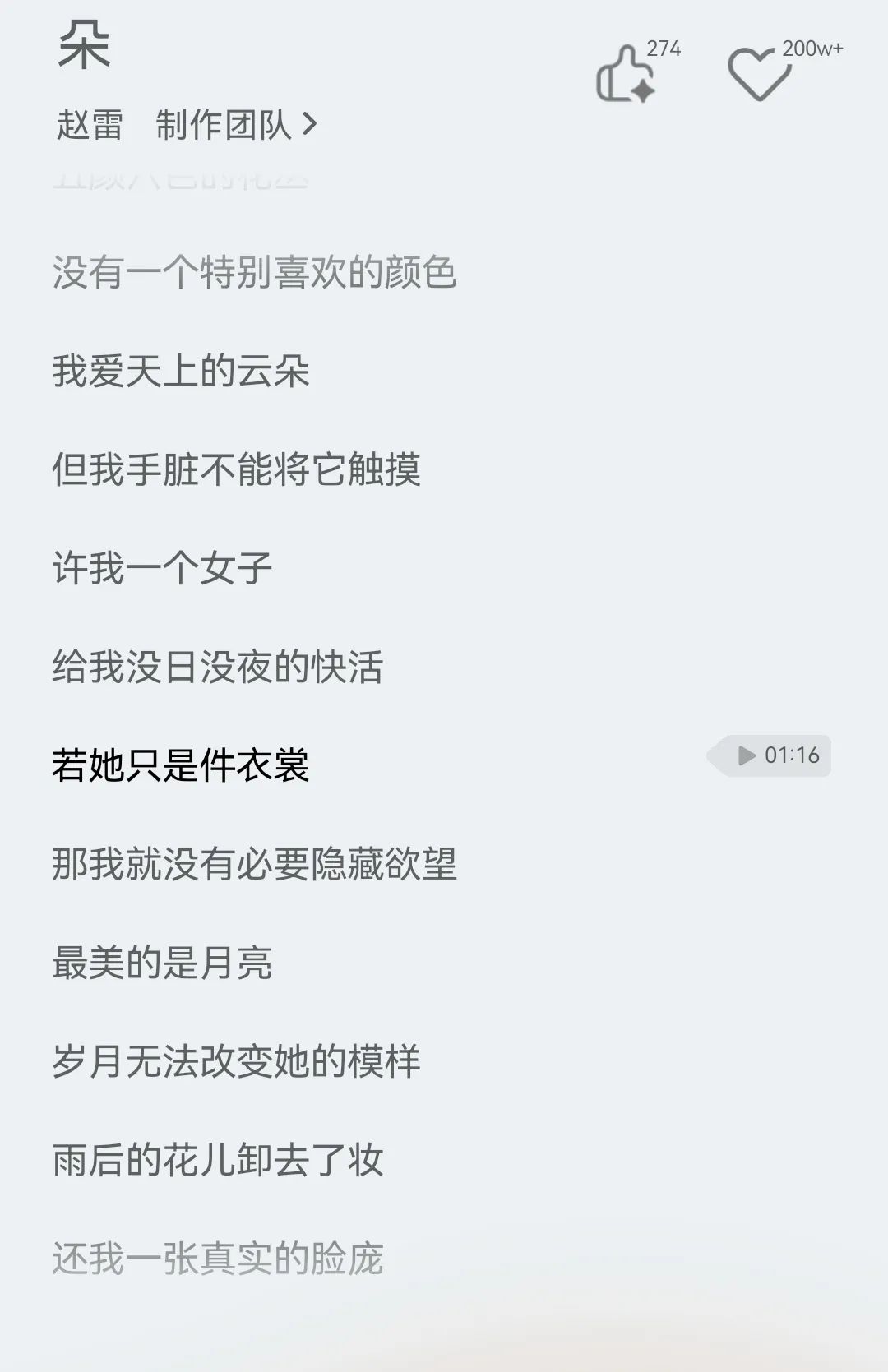Tap the heart favorite icon

pyautogui.click(x=761, y=74)
